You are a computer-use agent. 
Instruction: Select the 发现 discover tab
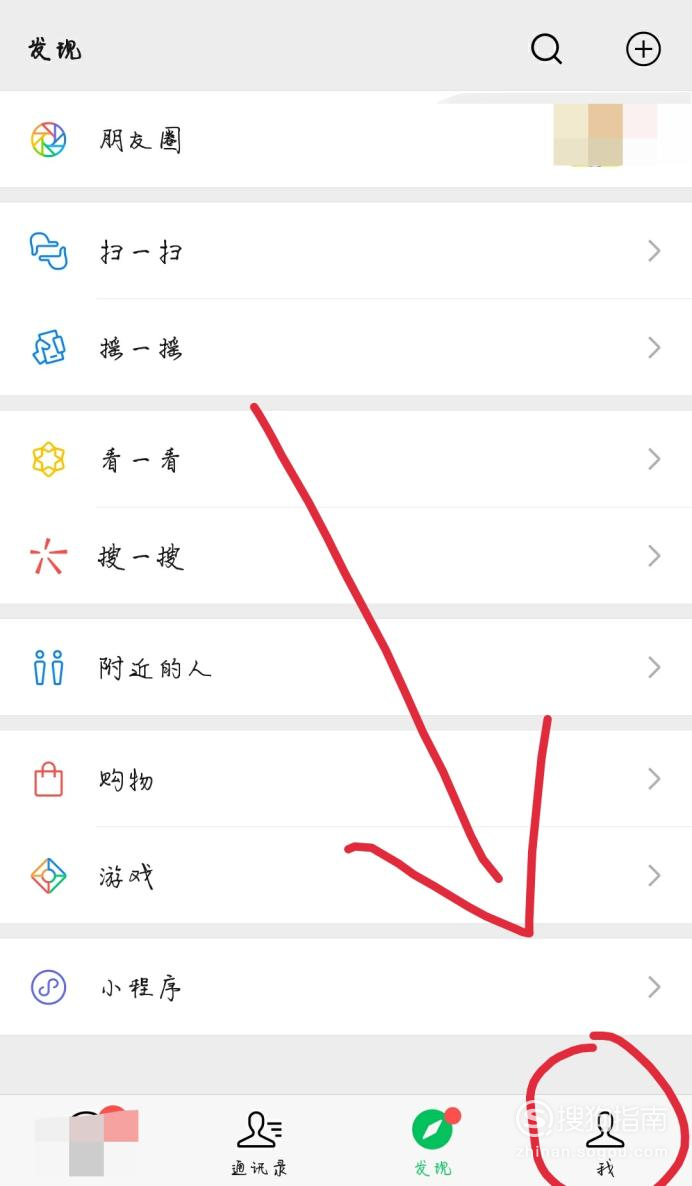click(433, 1142)
